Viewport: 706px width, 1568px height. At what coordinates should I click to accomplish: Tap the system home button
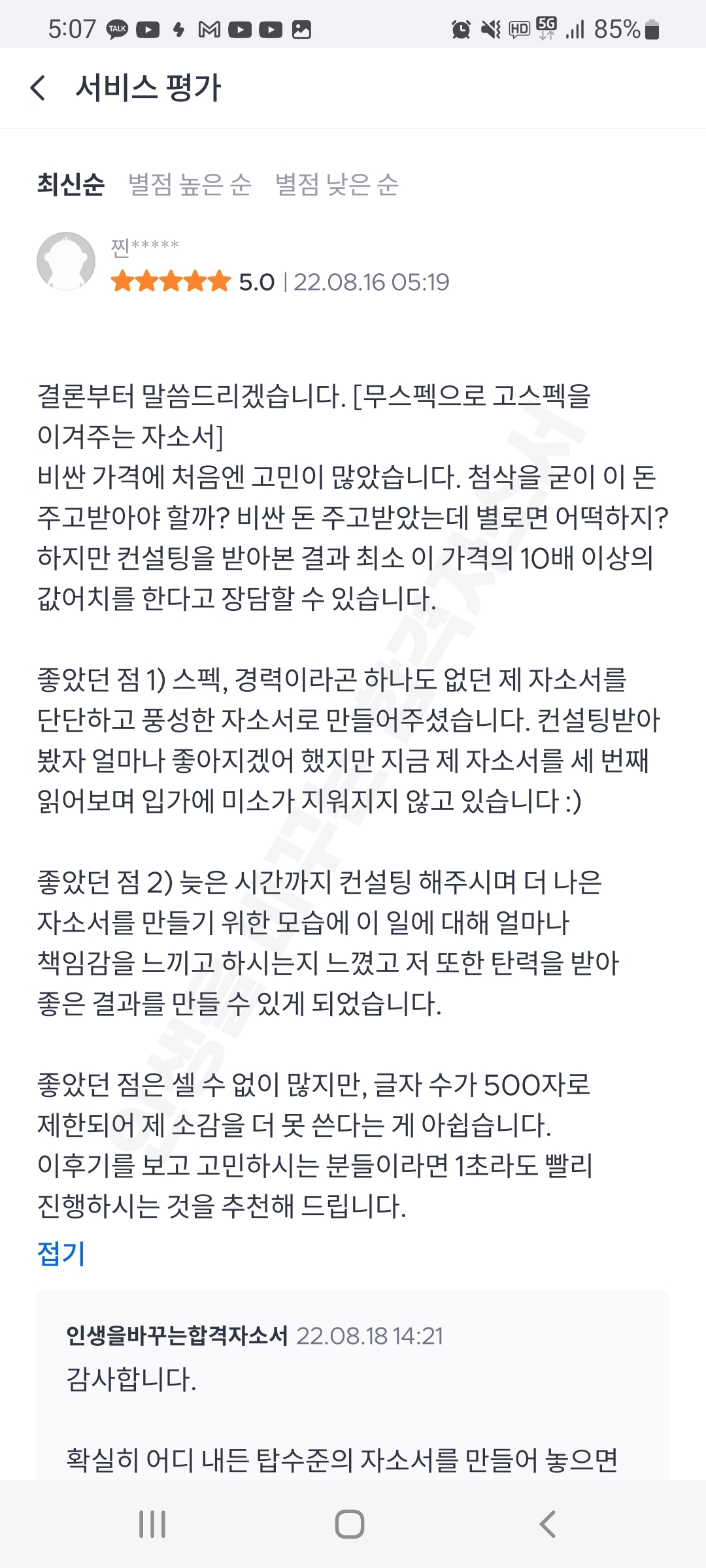[x=350, y=1524]
